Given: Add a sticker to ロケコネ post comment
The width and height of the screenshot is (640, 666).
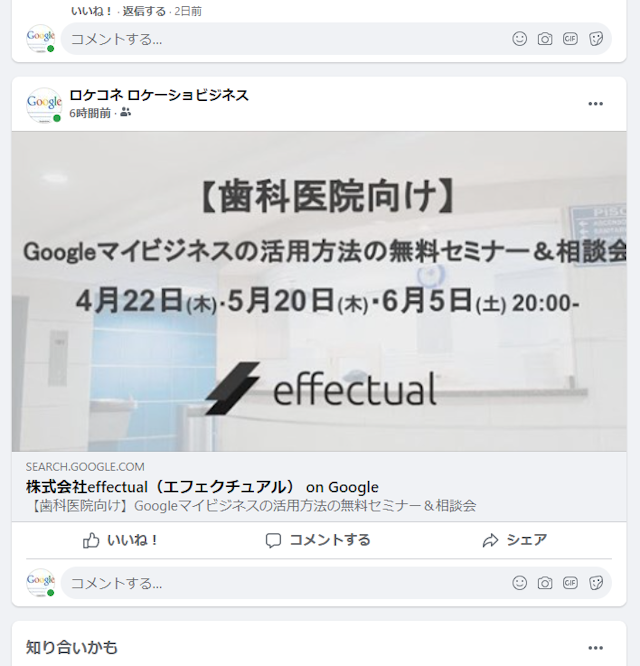Looking at the screenshot, I should (x=596, y=583).
